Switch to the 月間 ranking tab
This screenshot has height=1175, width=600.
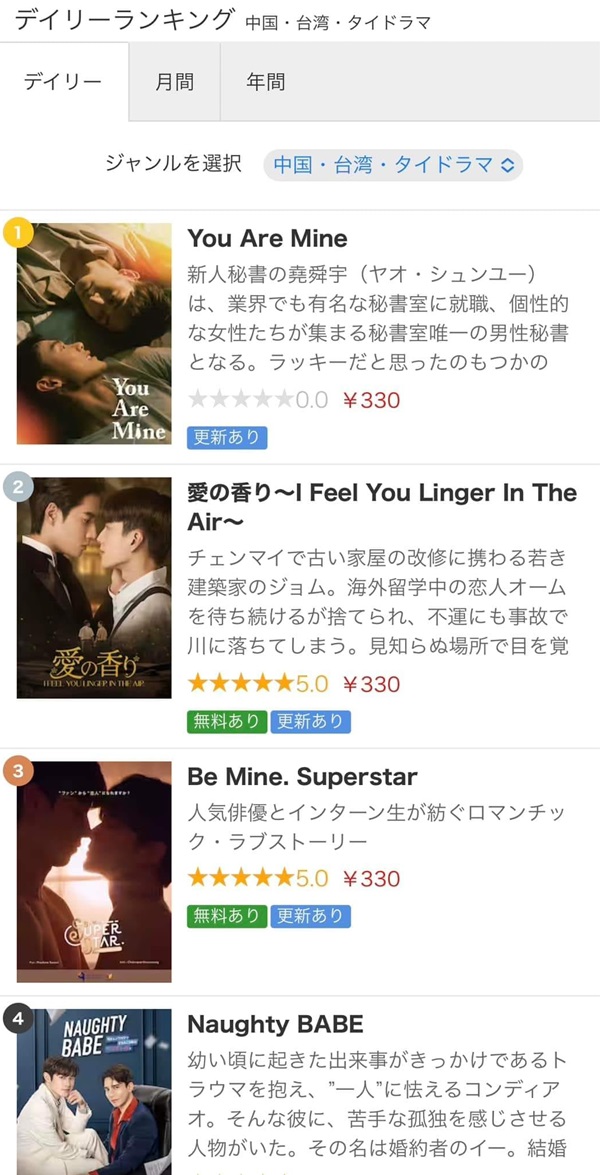[x=174, y=82]
